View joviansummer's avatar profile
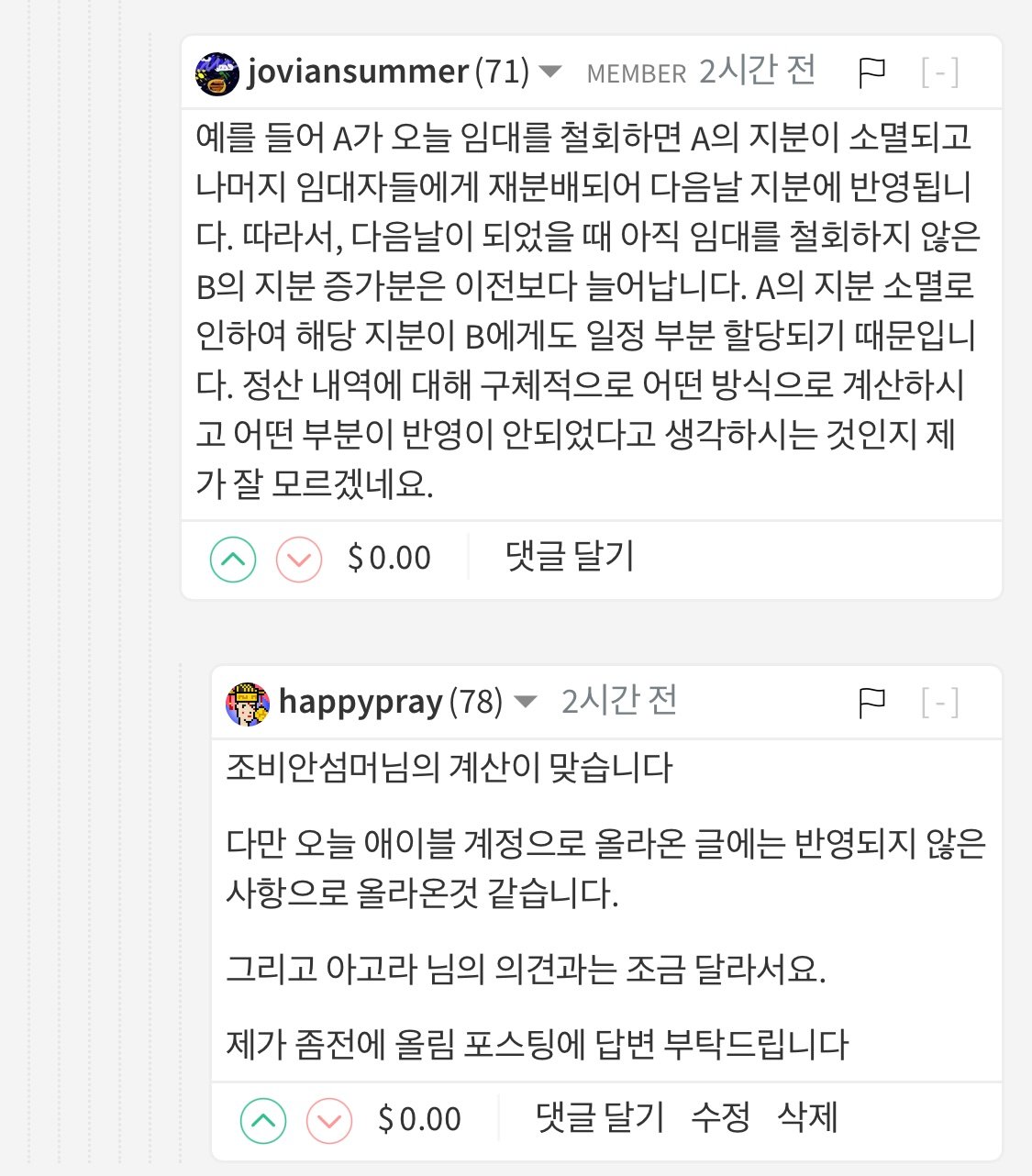 tap(217, 73)
